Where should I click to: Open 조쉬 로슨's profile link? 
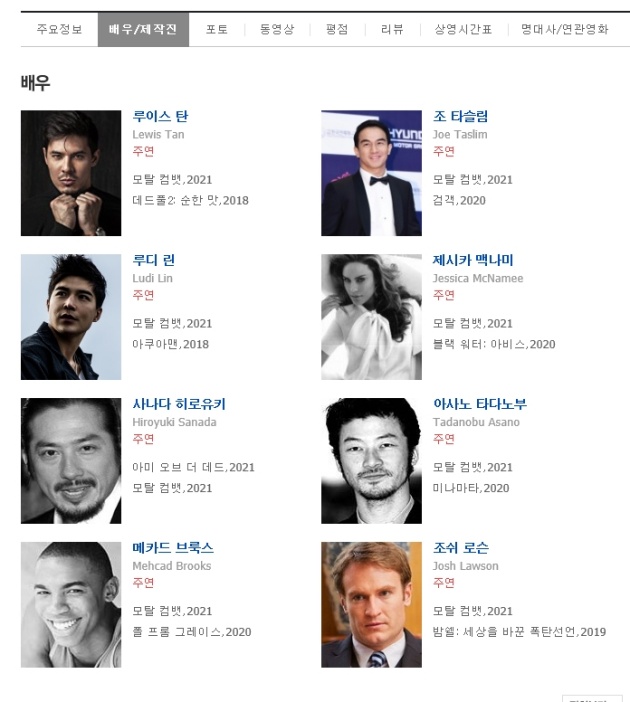pyautogui.click(x=460, y=548)
